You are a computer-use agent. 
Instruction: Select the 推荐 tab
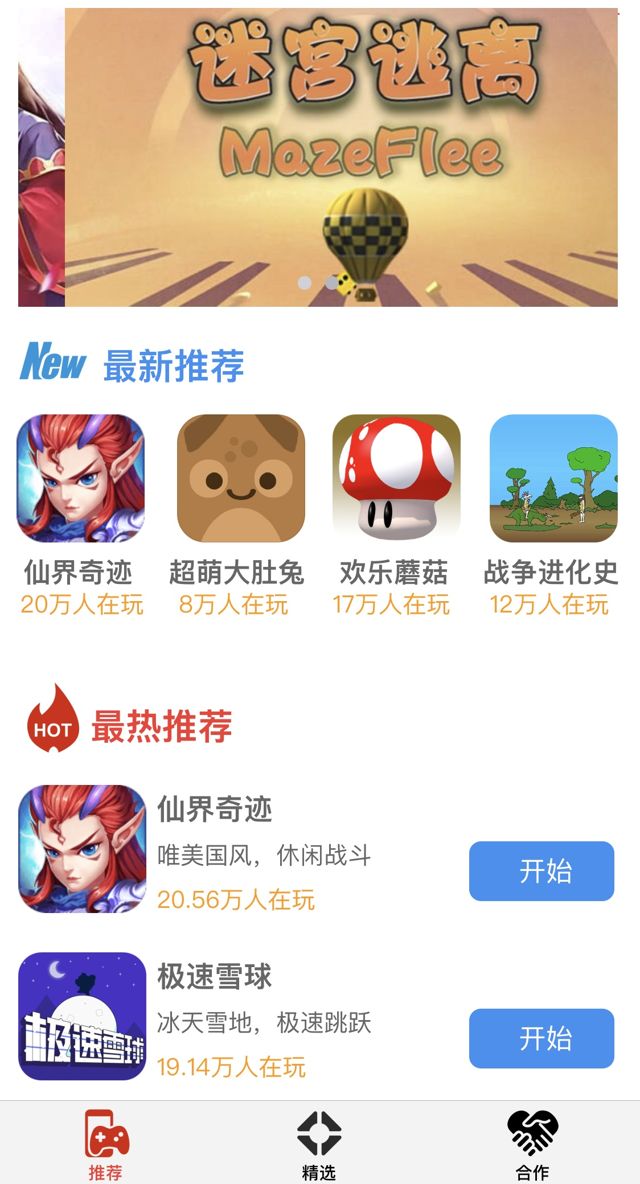[106, 1145]
